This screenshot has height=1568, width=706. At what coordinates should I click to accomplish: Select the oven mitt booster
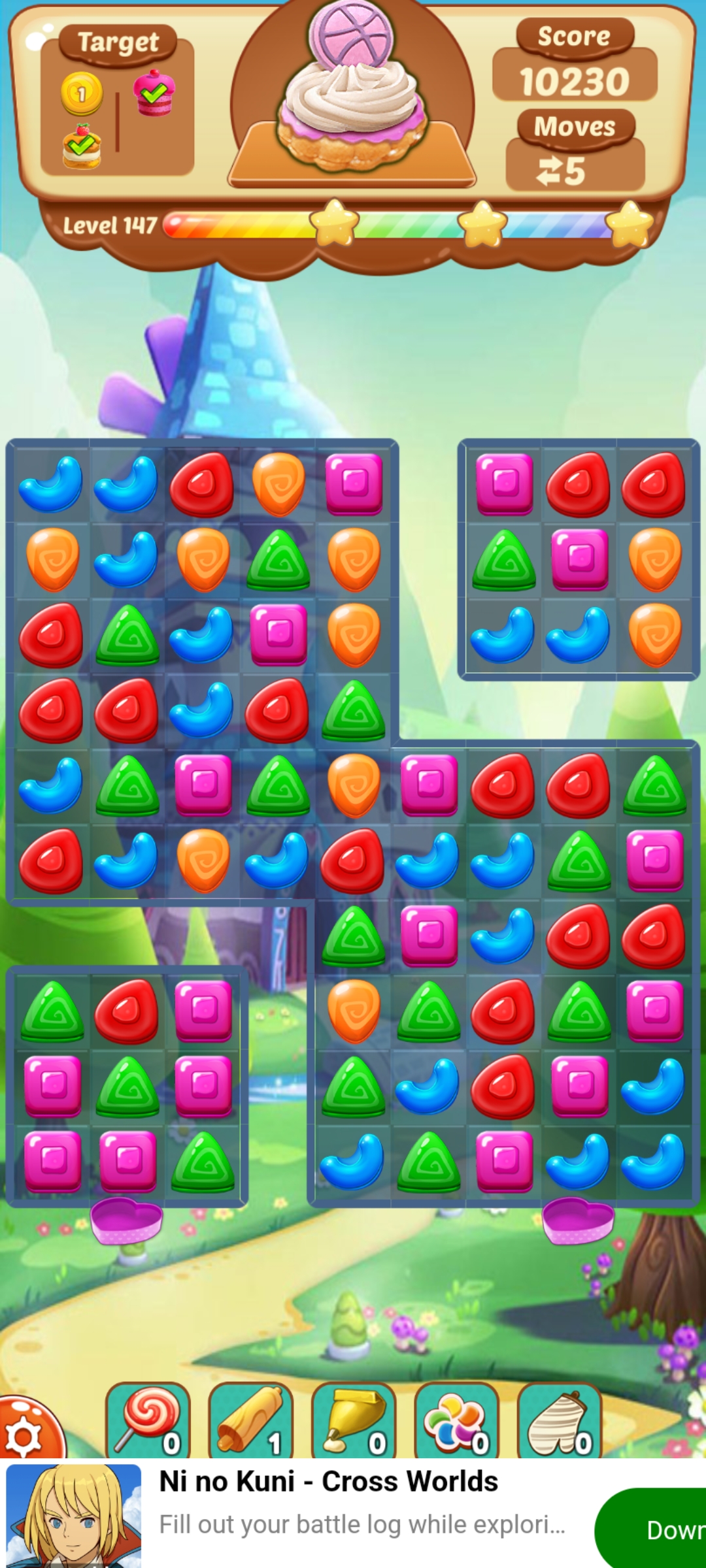[x=560, y=1420]
